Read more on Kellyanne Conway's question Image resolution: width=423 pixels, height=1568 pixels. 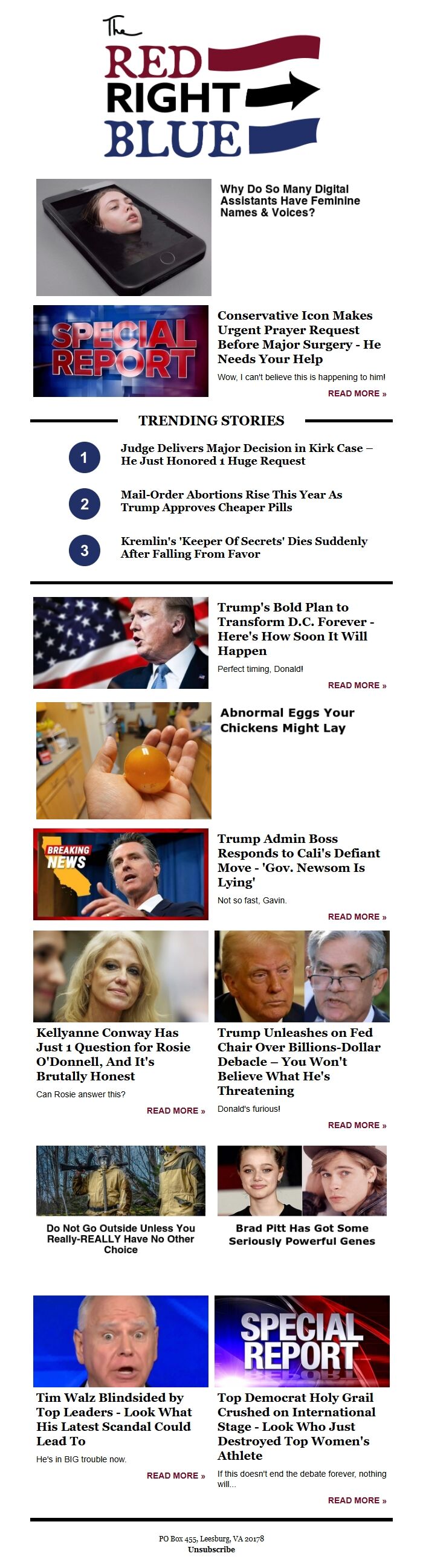pos(175,1111)
